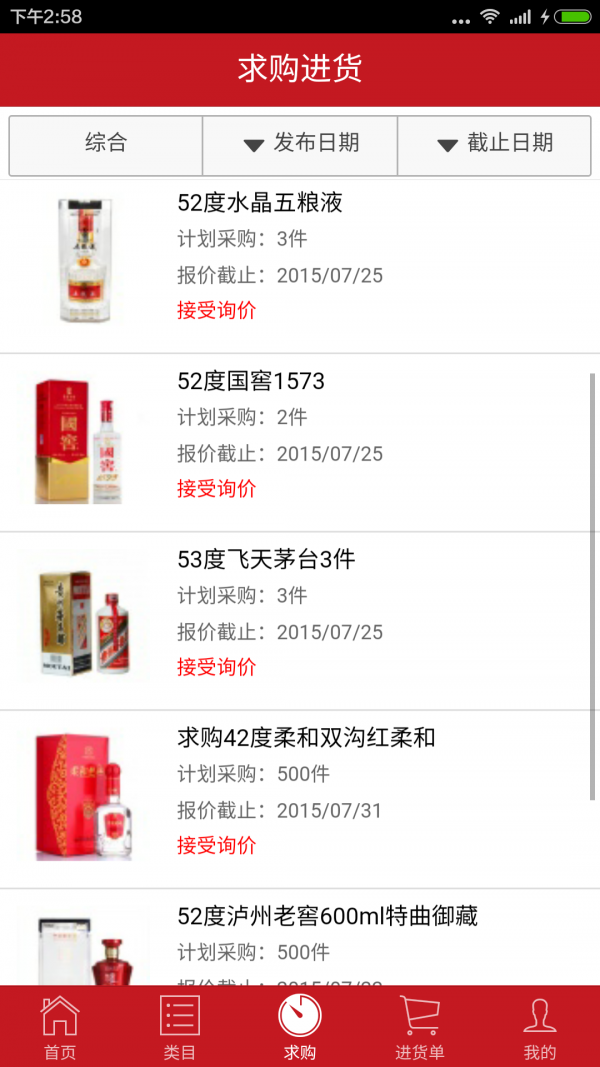The width and height of the screenshot is (600, 1067).
Task: Switch to the 类目 tab
Action: 180,1027
